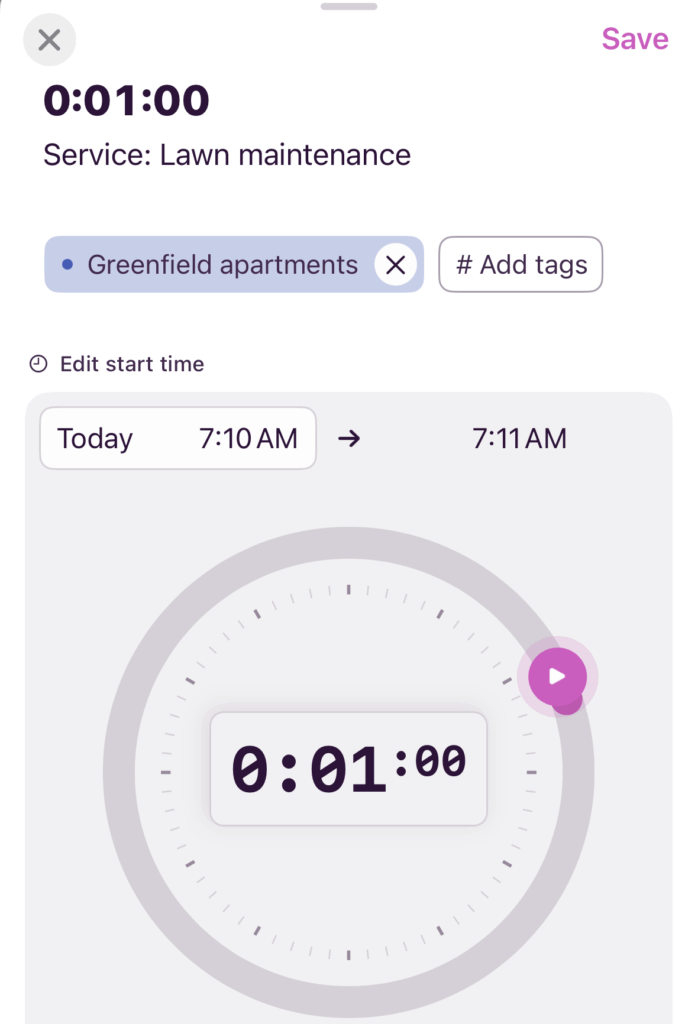This screenshot has height=1024, width=685.
Task: Remove the Greenfield apartments project chip
Action: coord(396,265)
